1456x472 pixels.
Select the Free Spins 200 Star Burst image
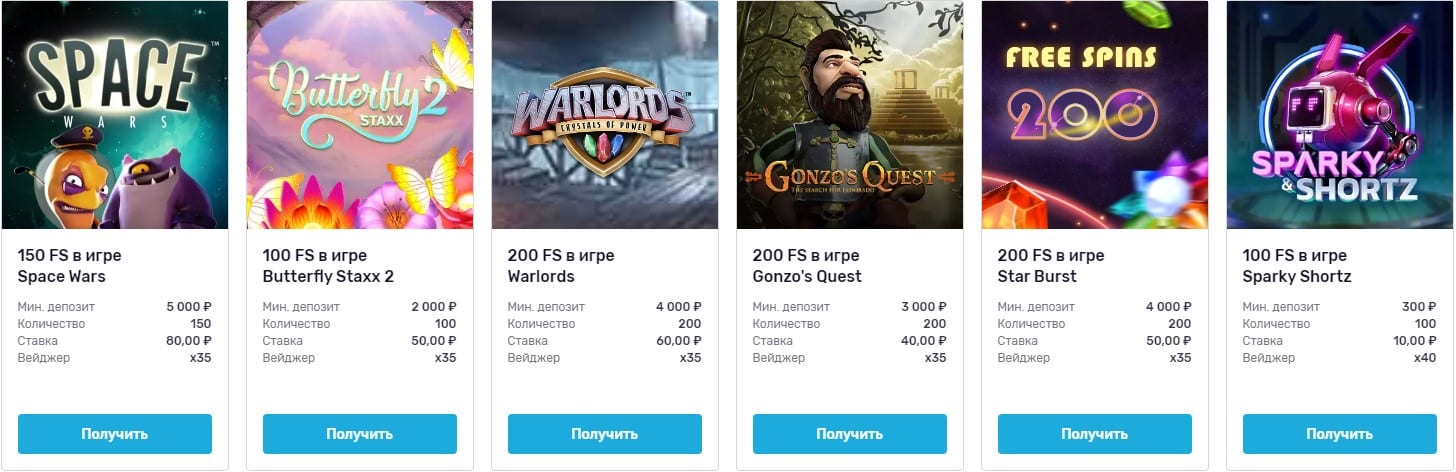coord(1095,115)
